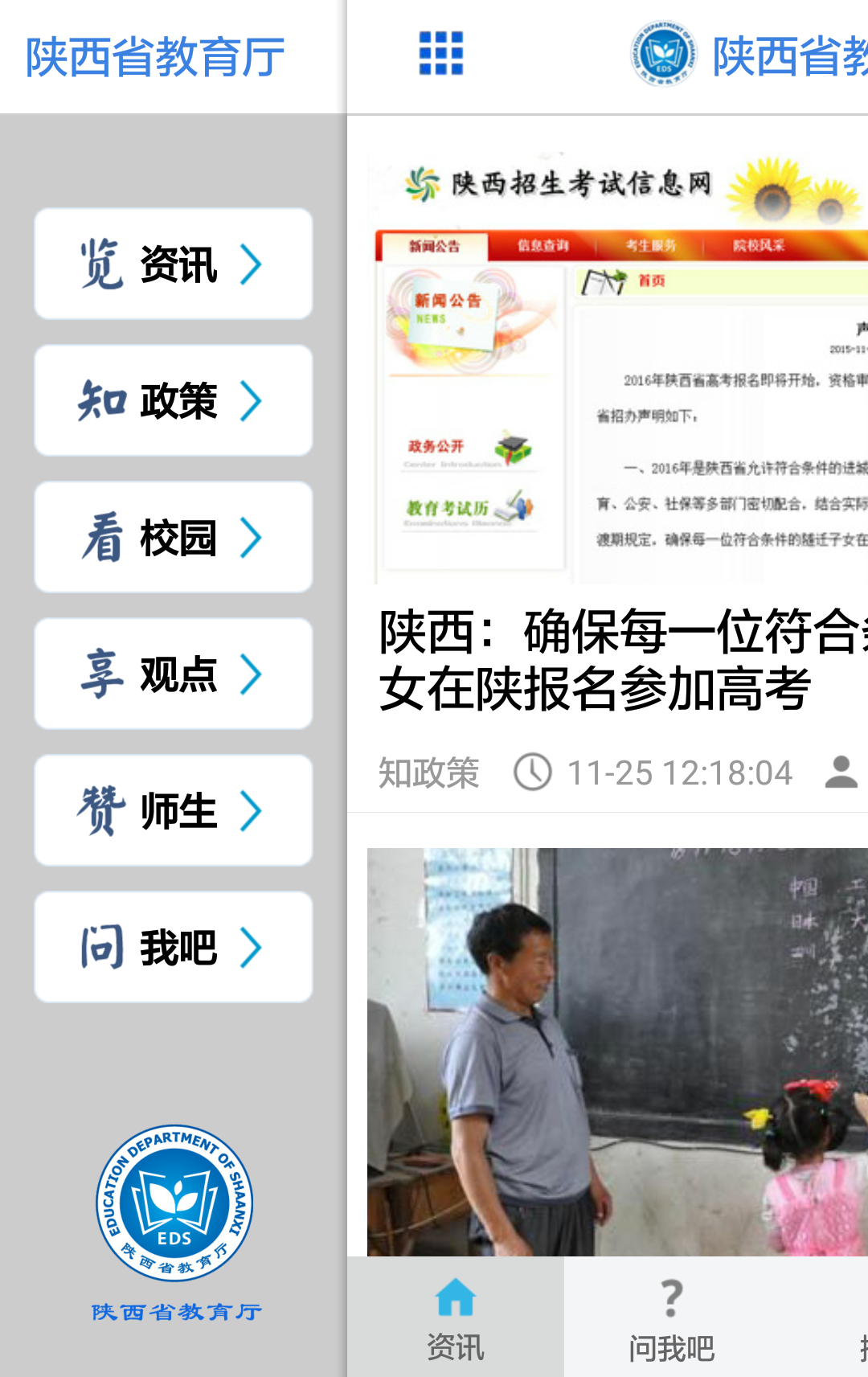The image size is (868, 1377).
Task: Select the home icon above 资讯 tab
Action: 457,1296
